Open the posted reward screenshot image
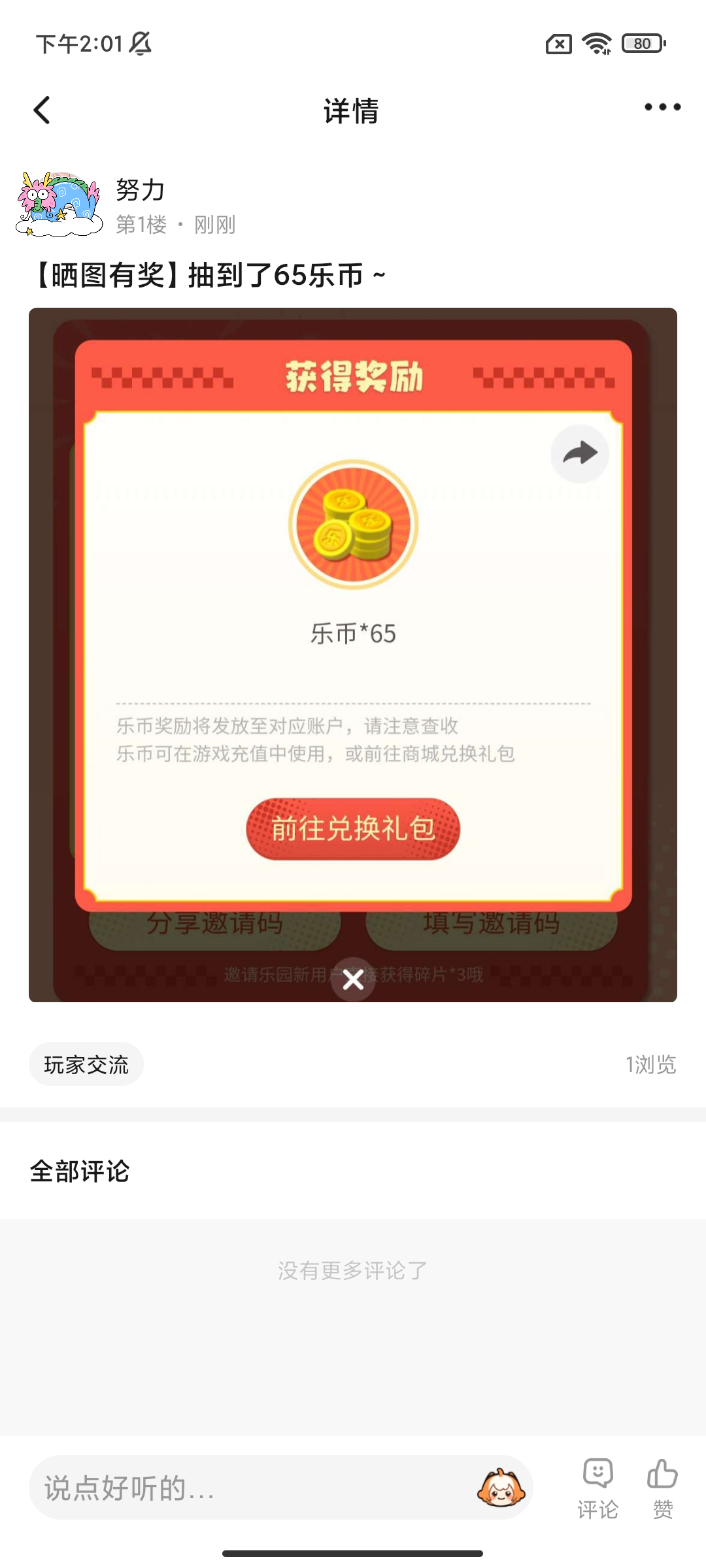 pos(353,653)
